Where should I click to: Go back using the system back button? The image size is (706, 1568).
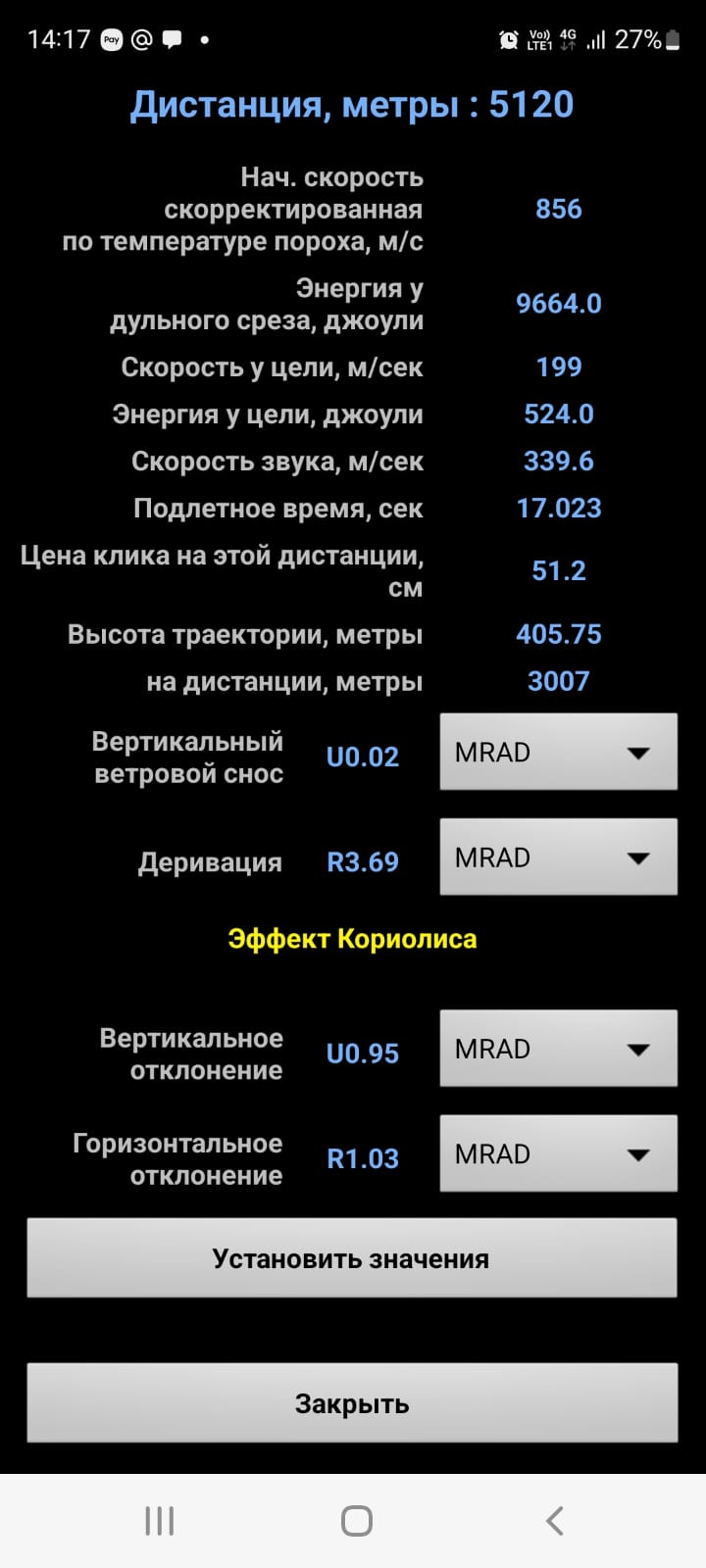(554, 1521)
